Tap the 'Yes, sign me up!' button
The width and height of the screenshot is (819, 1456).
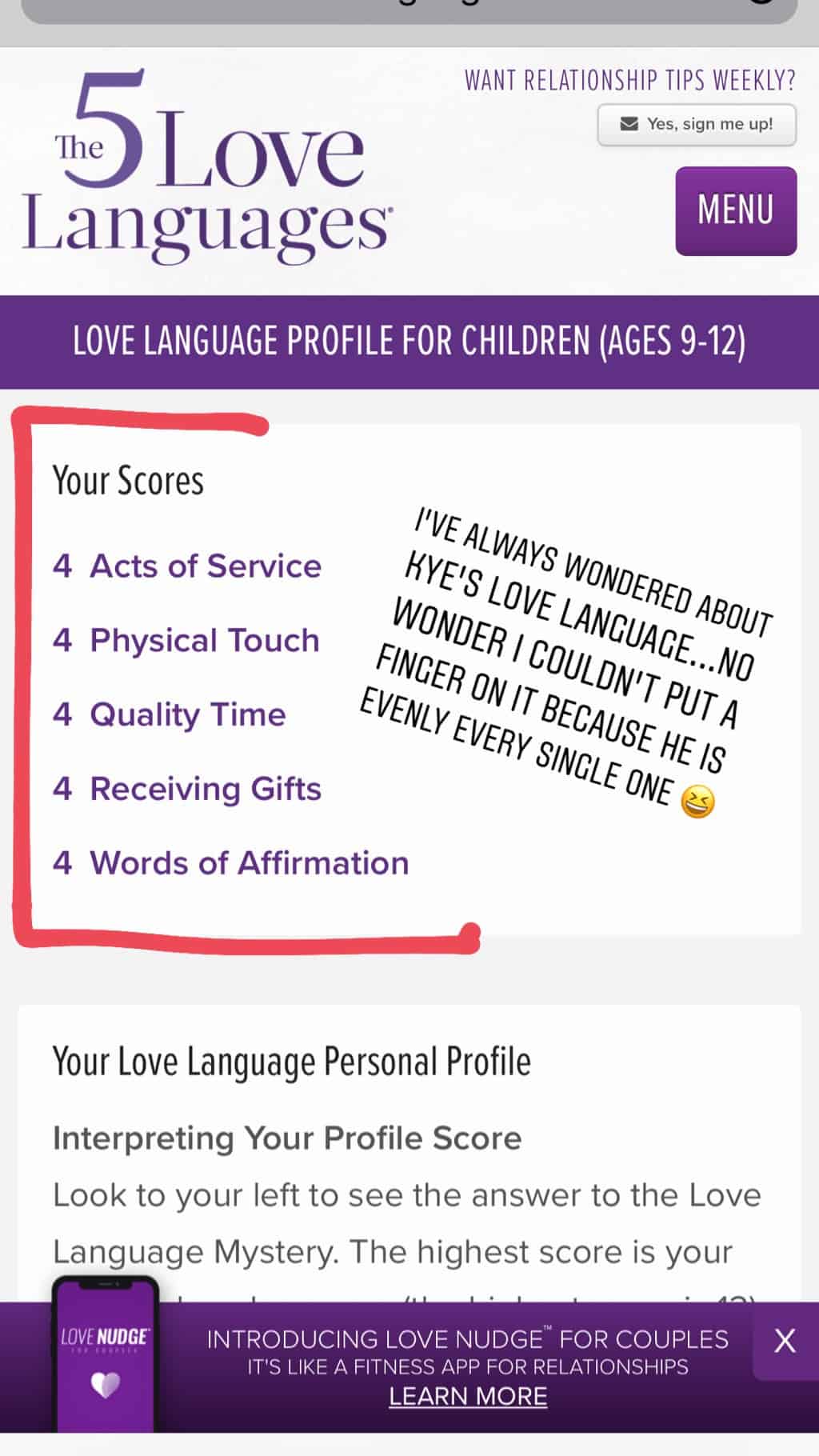tap(697, 125)
